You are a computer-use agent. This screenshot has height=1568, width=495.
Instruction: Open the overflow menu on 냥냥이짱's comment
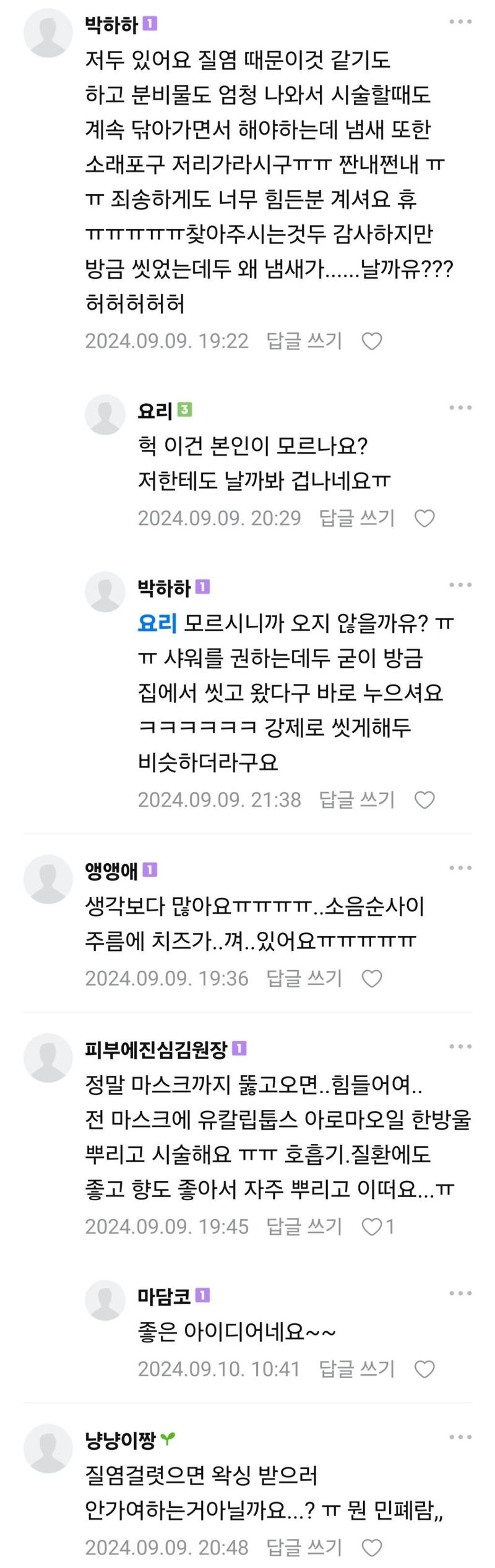pyautogui.click(x=460, y=1438)
